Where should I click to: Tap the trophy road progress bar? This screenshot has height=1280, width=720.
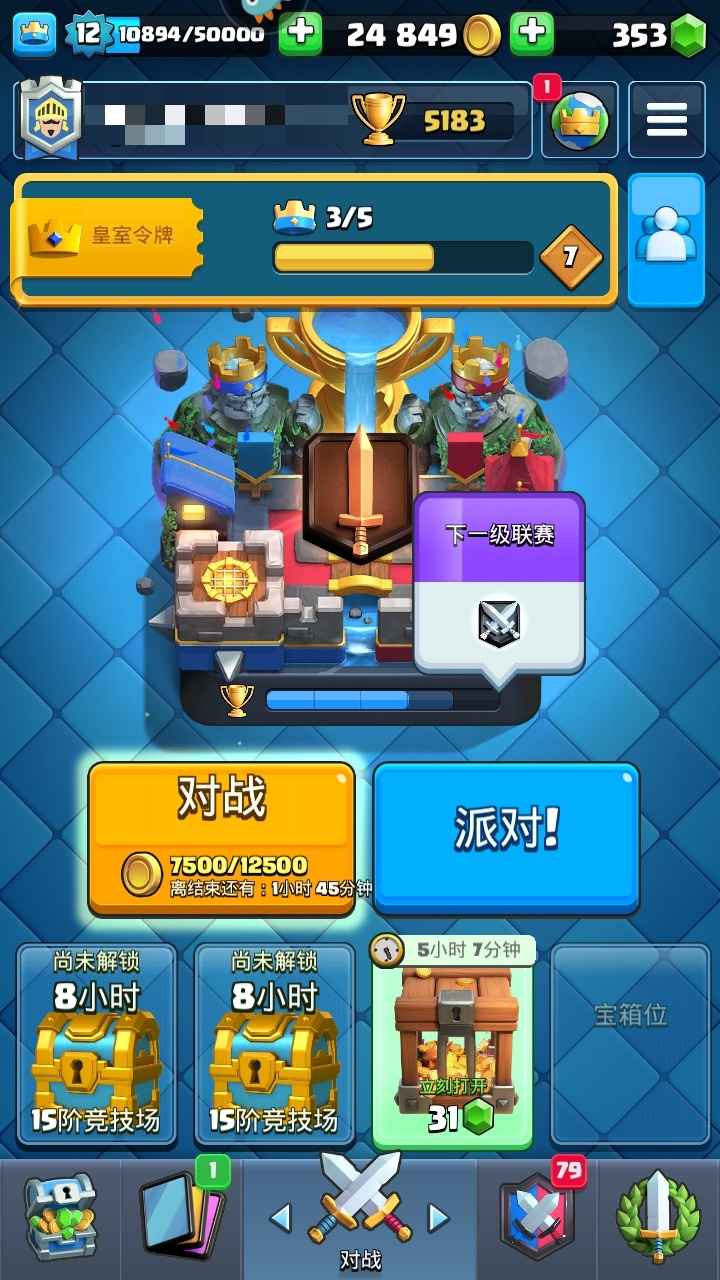(383, 700)
